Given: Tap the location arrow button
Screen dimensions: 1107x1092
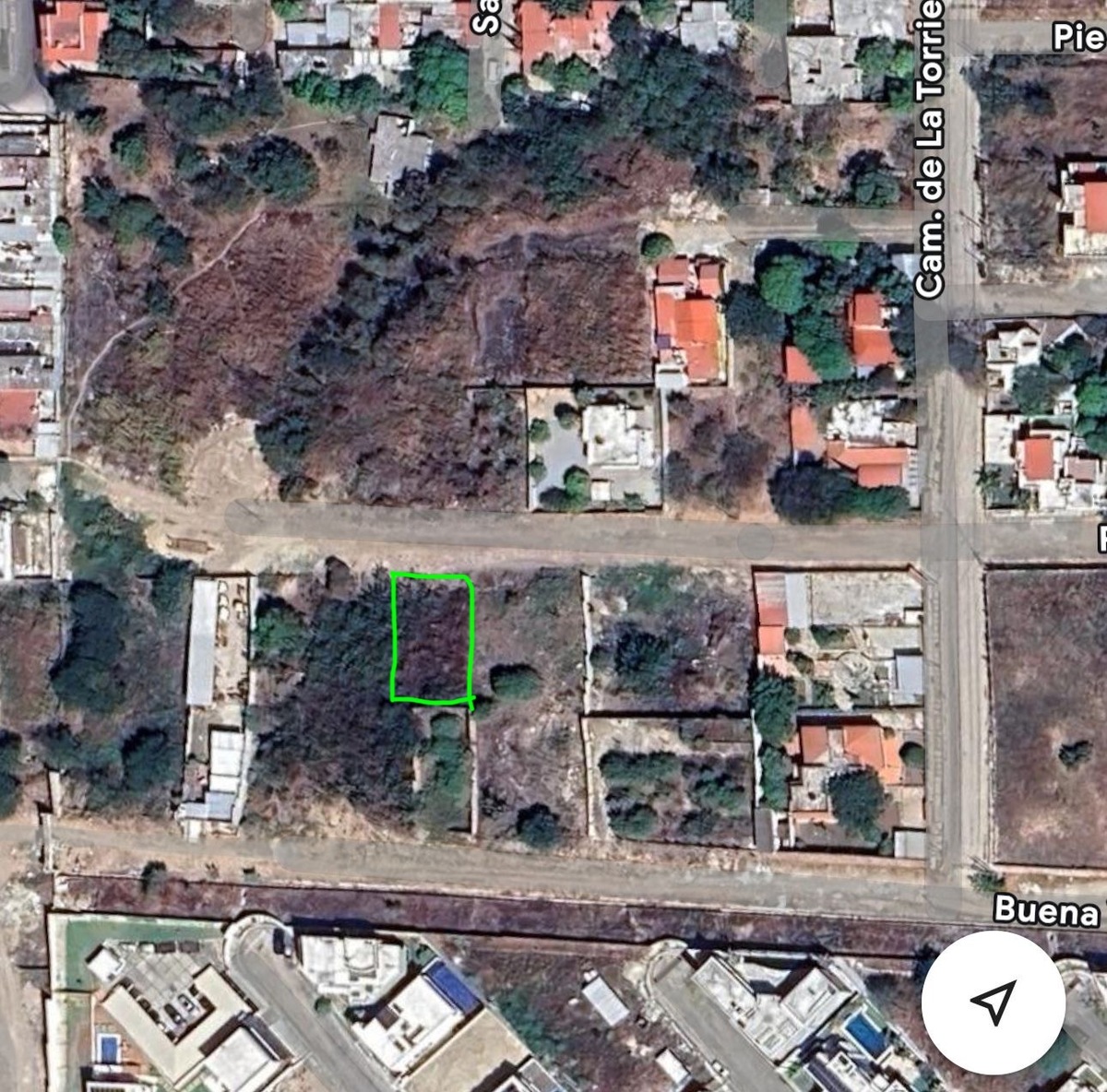Looking at the screenshot, I should tap(994, 1002).
